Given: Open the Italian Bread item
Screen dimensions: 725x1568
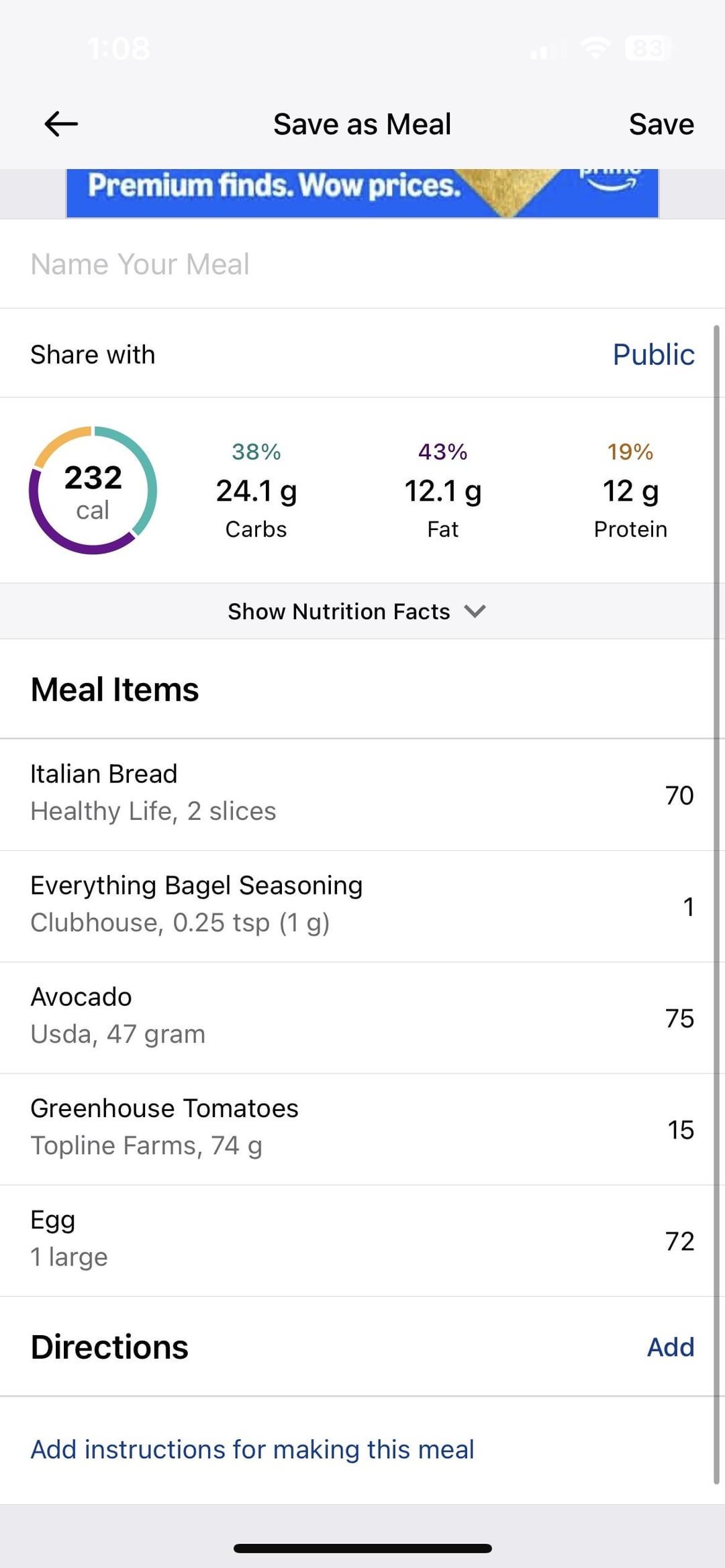Looking at the screenshot, I should click(362, 794).
